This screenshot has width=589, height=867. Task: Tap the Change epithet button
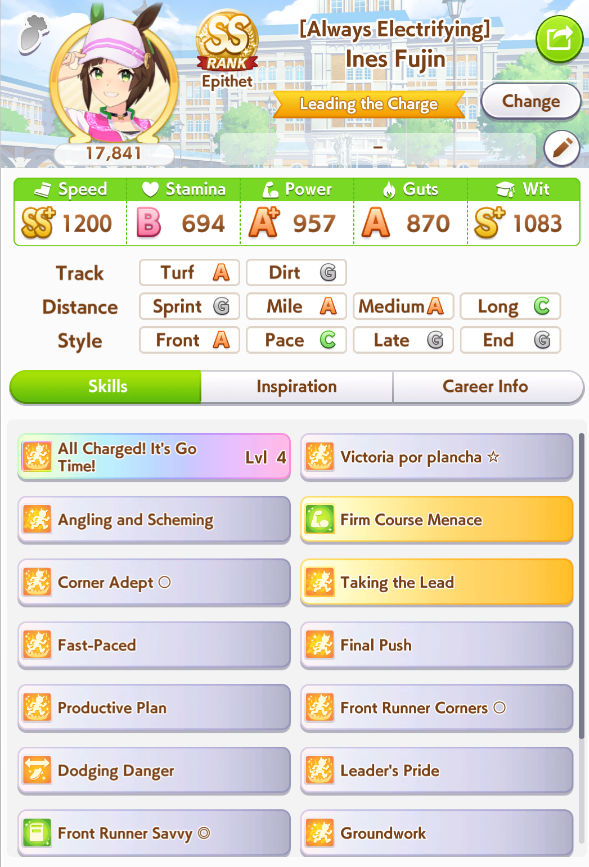(x=531, y=102)
